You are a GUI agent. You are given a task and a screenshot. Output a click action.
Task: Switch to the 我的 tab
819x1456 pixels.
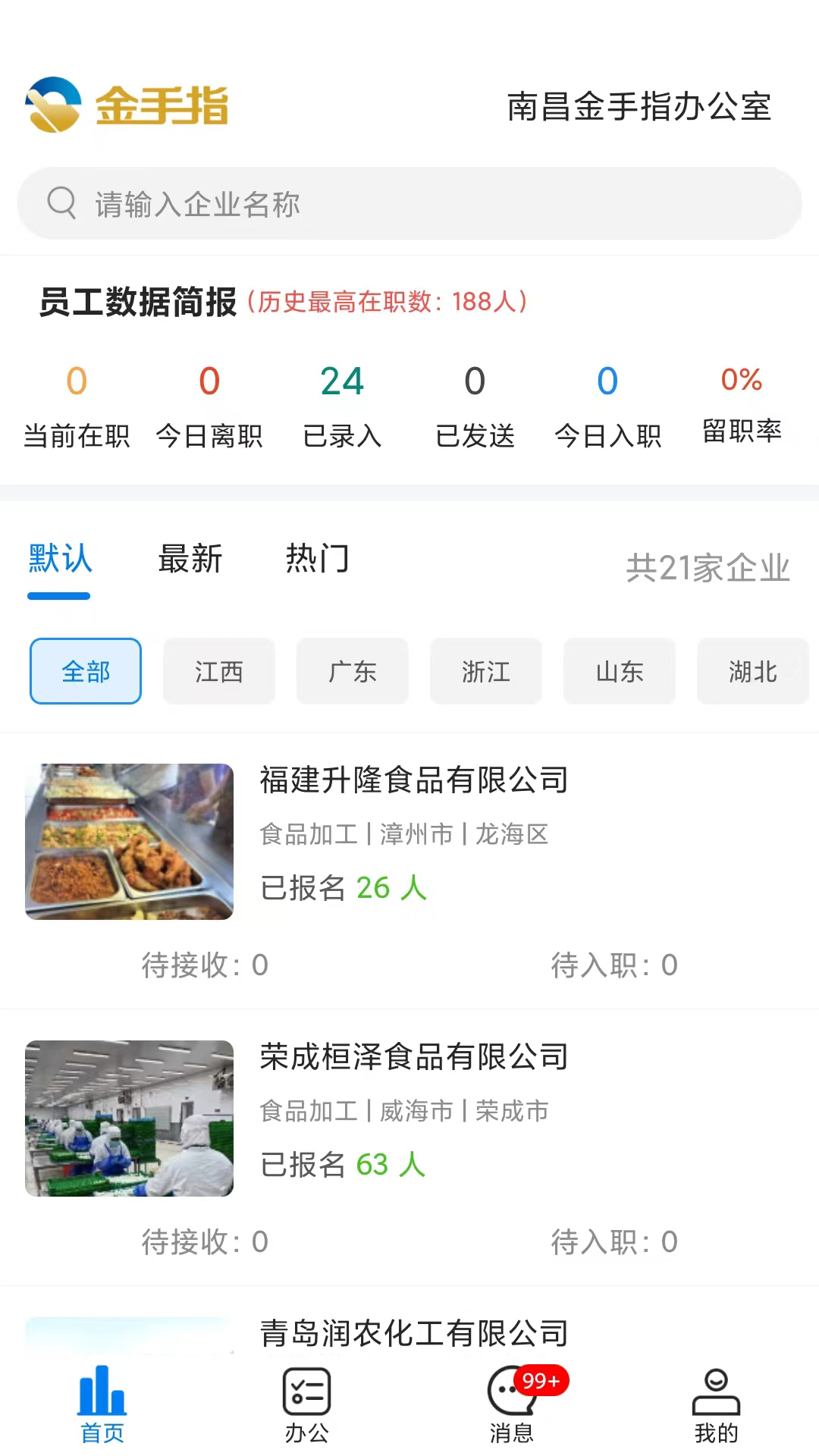pyautogui.click(x=716, y=1404)
